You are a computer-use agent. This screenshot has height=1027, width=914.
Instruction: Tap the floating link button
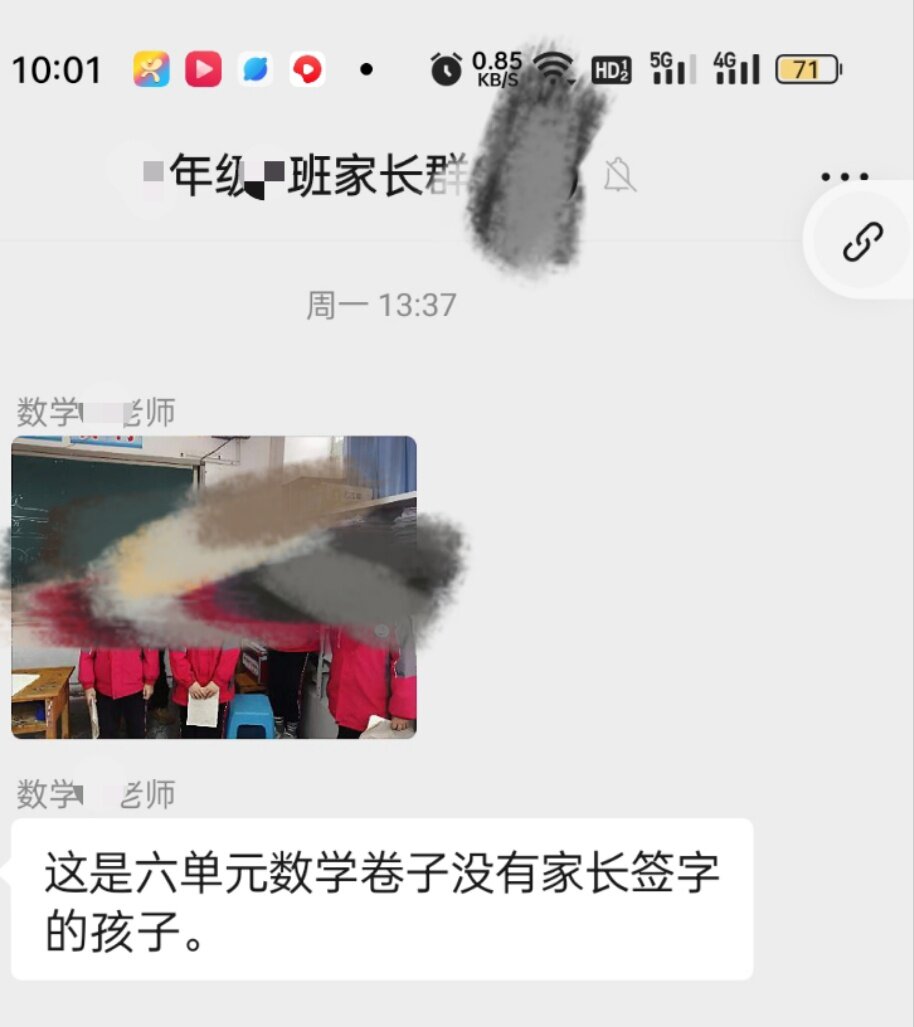863,242
